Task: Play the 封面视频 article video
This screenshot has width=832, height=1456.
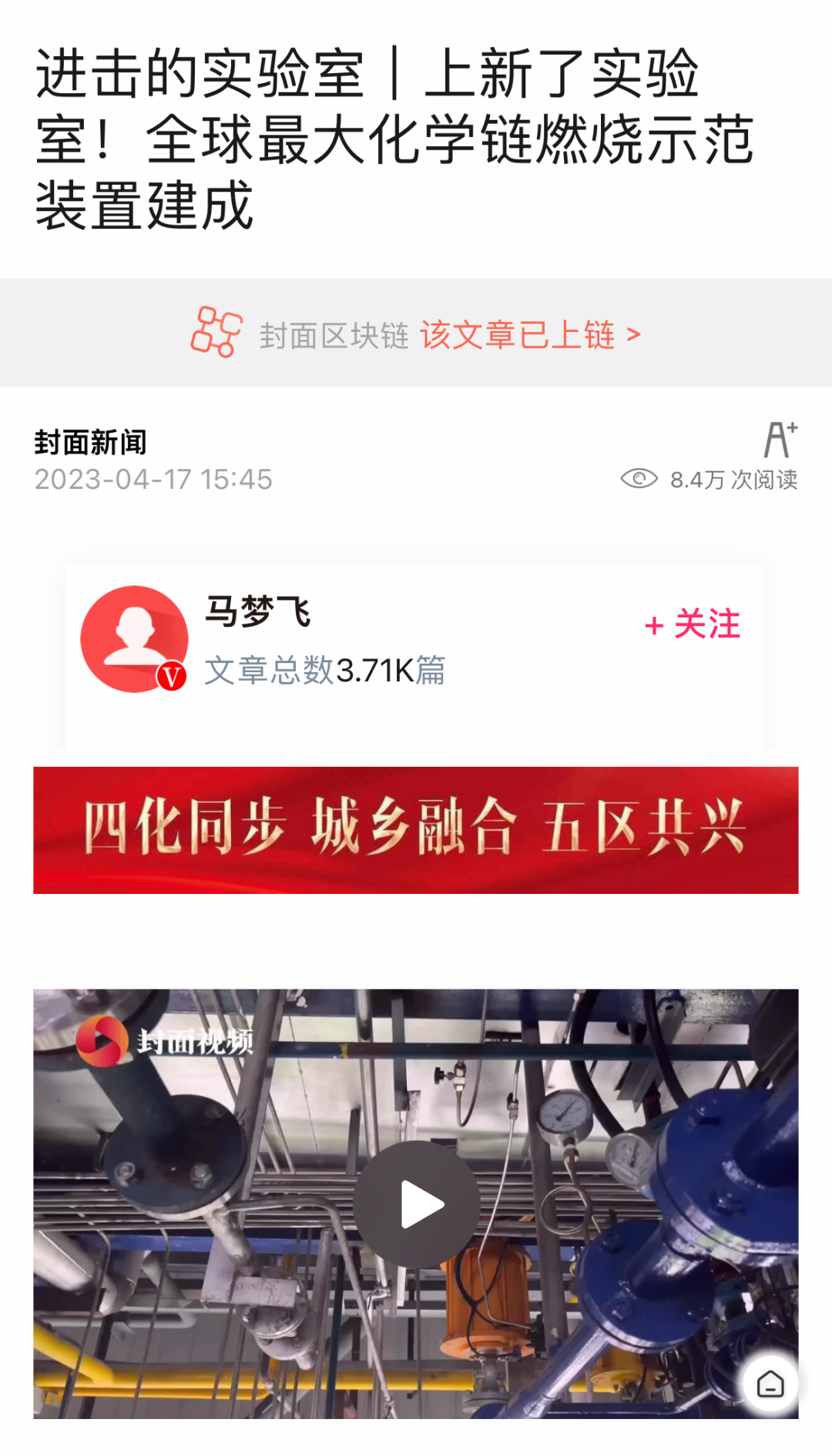Action: point(416,1203)
